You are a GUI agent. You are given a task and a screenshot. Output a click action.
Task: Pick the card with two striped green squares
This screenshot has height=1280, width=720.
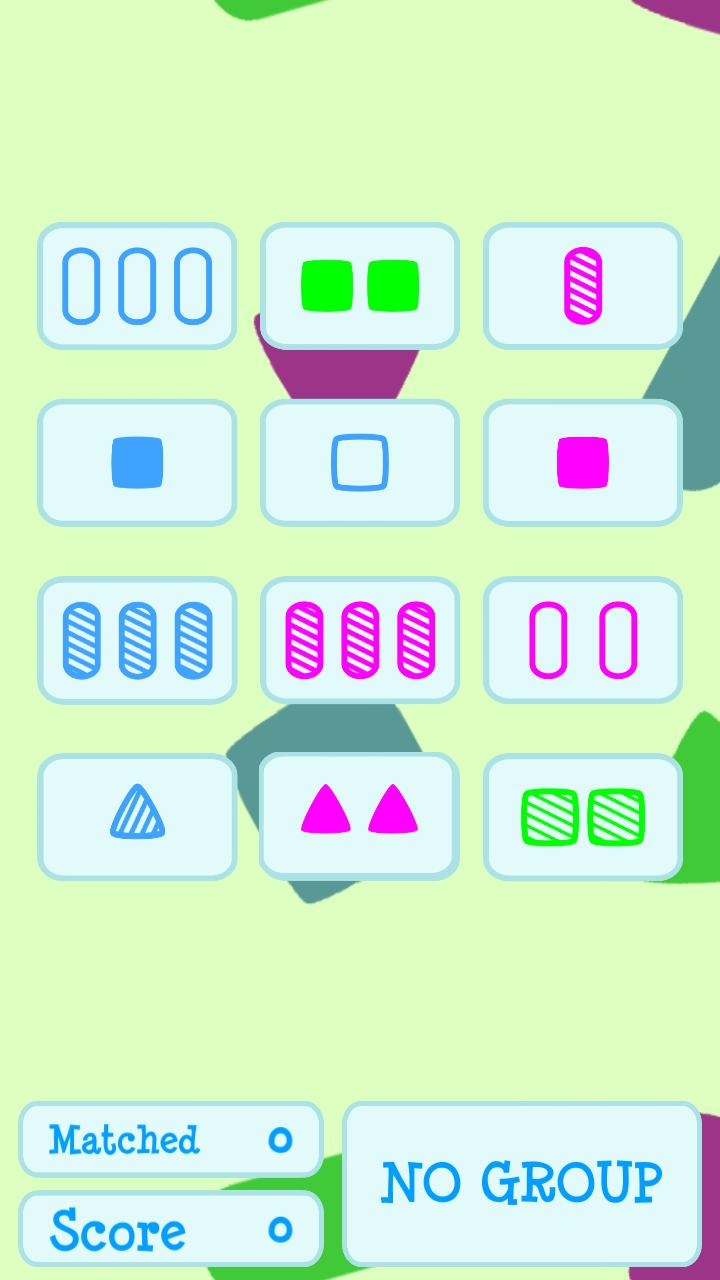point(583,817)
